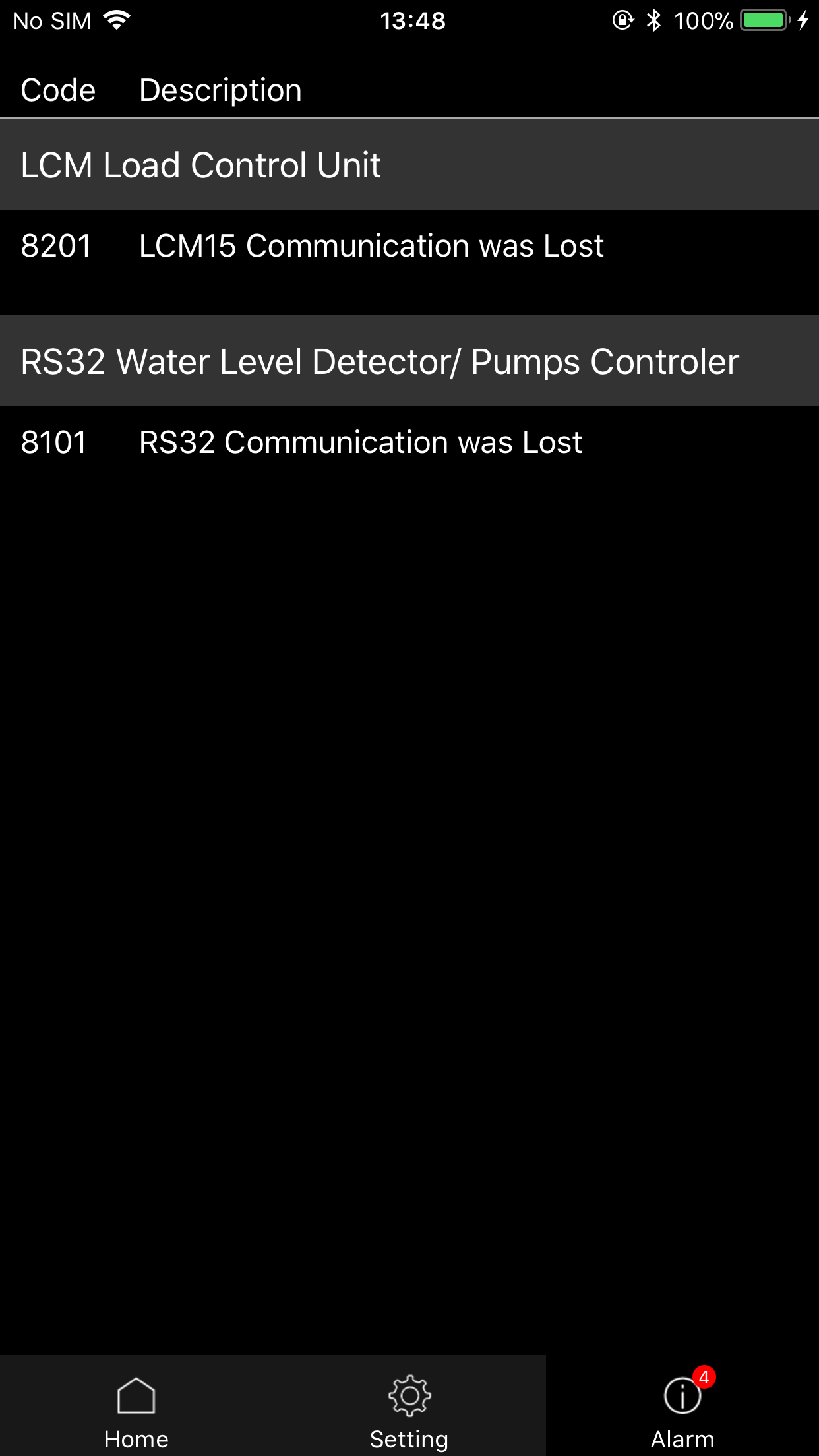Tap the Wi-Fi icon in status bar

click(117, 20)
